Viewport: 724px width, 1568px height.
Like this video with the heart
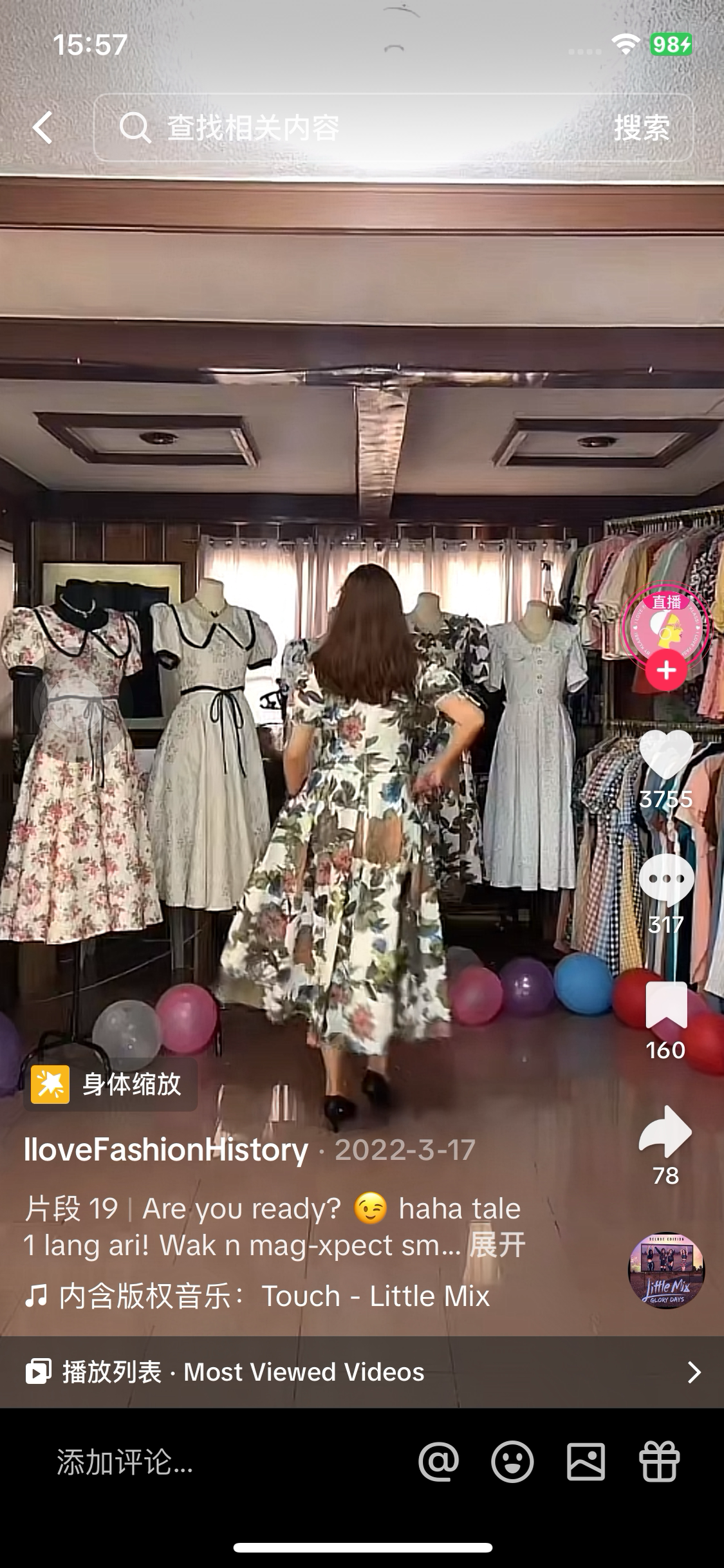click(666, 754)
